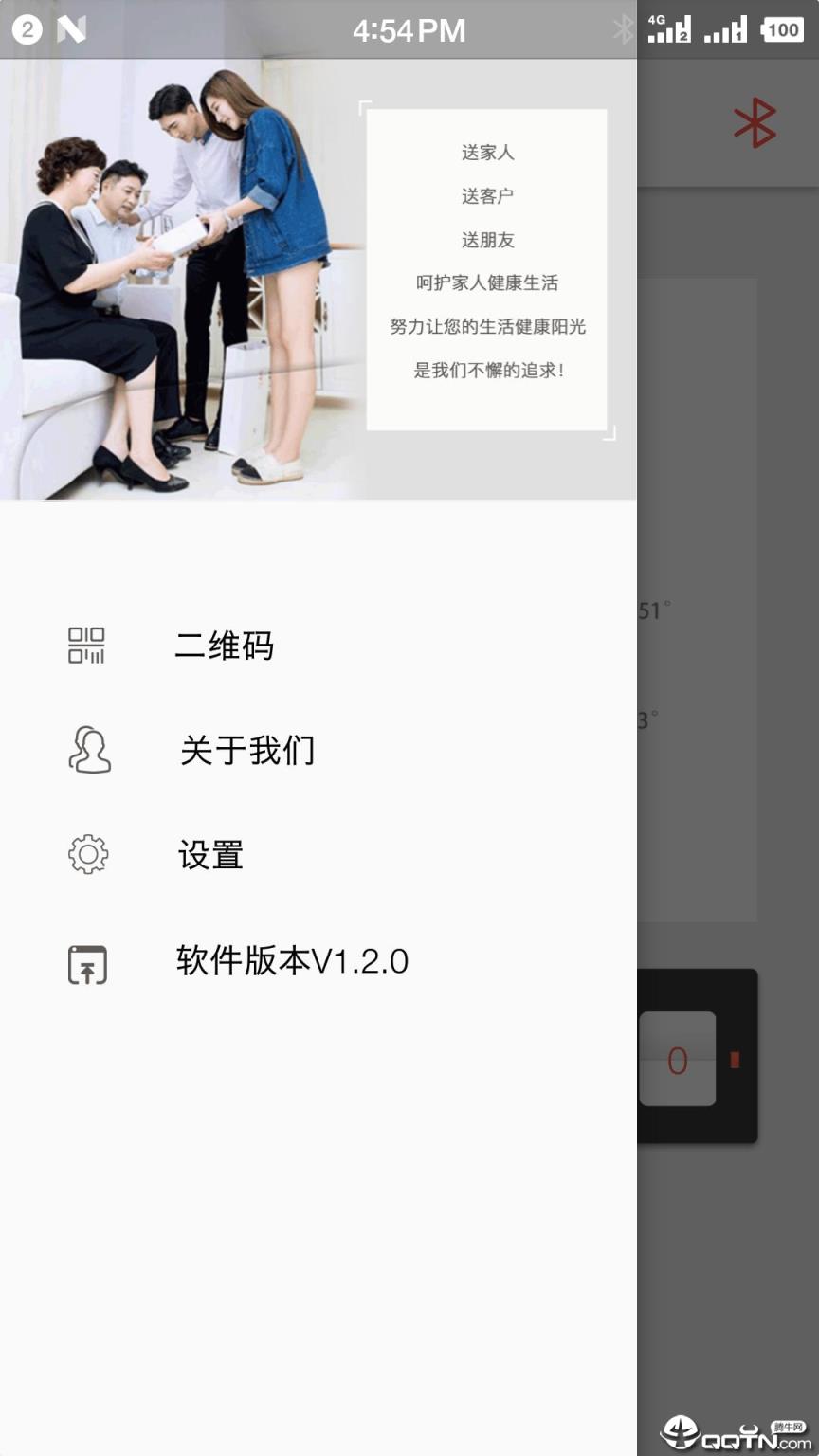819x1456 pixels.
Task: Tap the flip counter showing 0
Action: coord(677,1060)
